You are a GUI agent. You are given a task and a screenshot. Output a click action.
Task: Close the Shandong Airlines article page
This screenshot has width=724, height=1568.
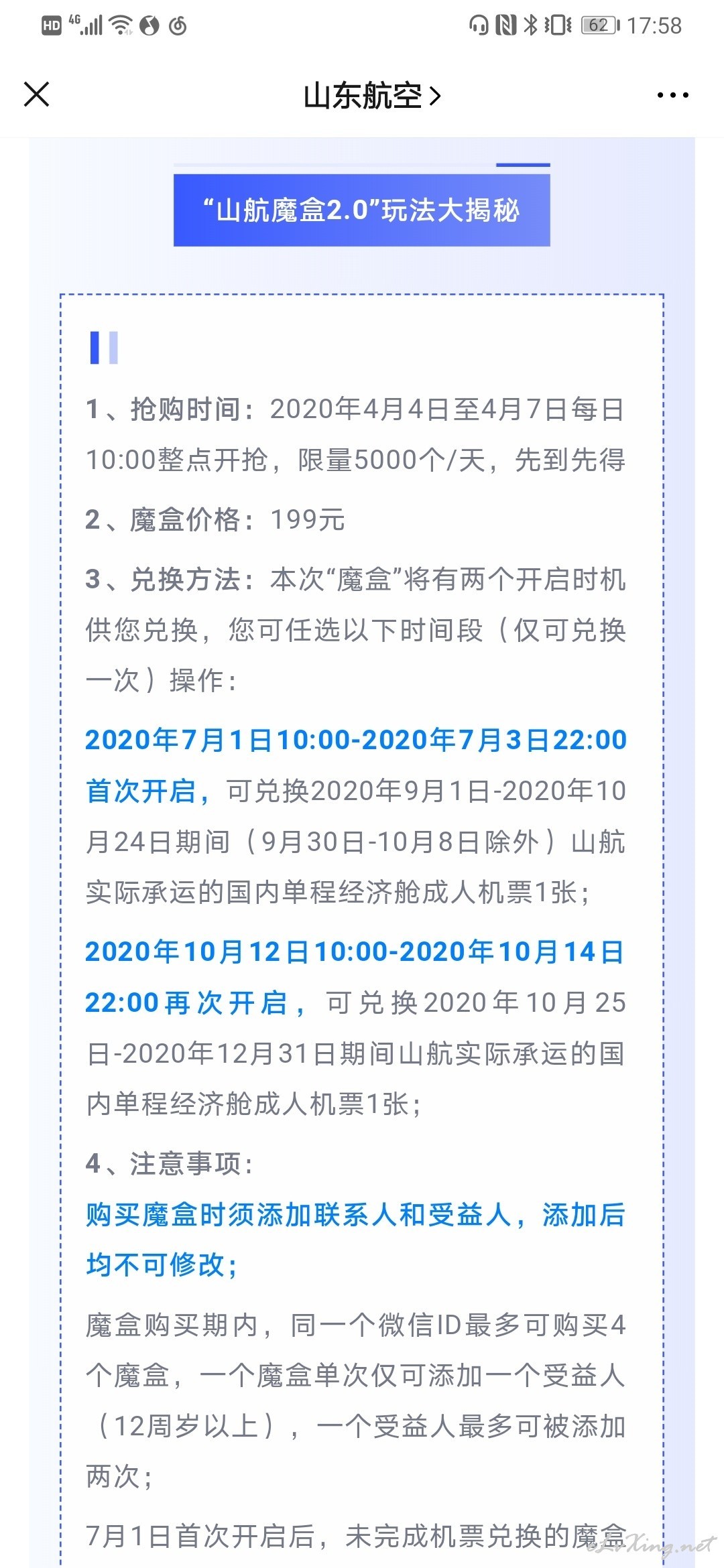pyautogui.click(x=36, y=94)
